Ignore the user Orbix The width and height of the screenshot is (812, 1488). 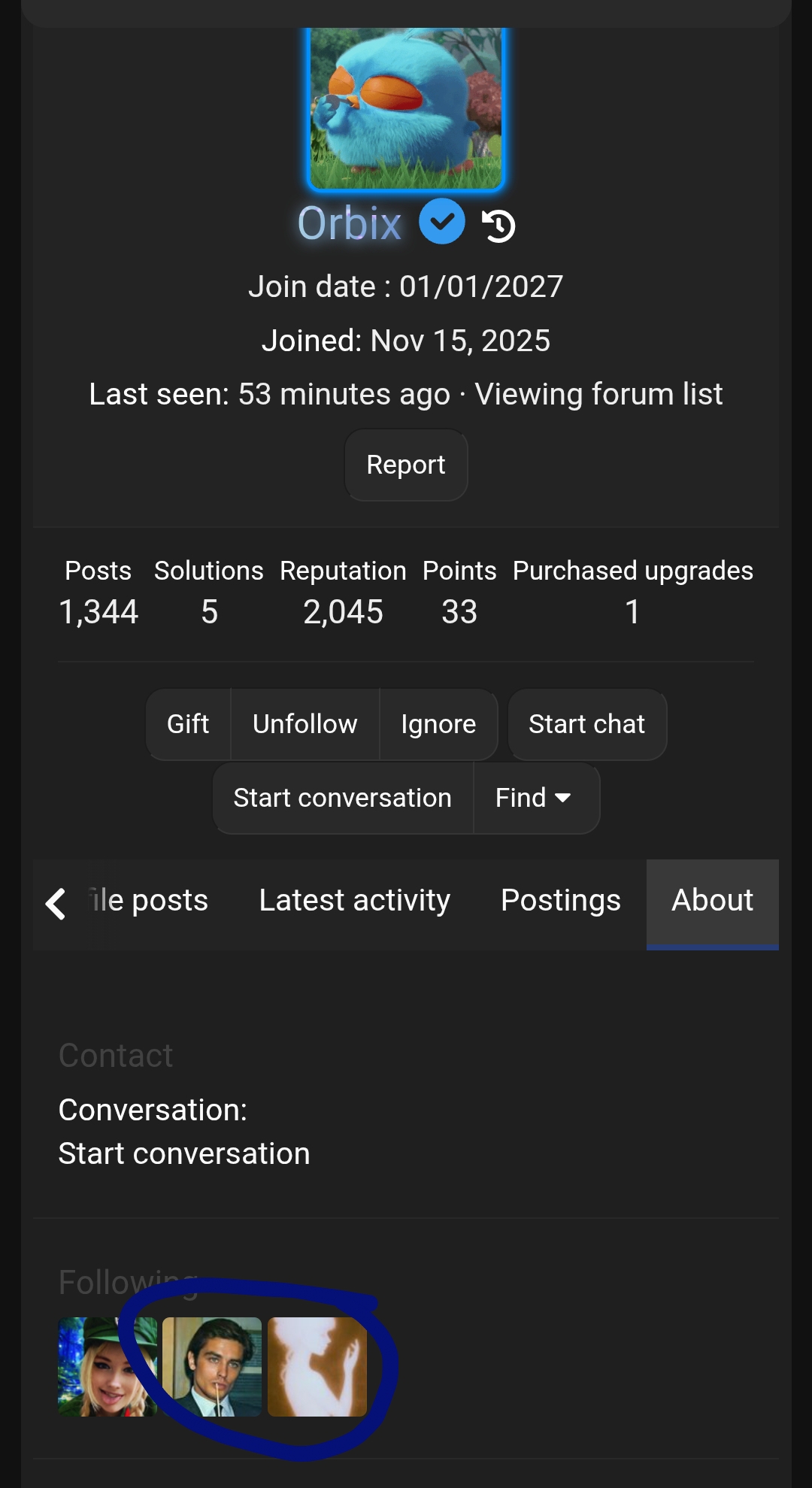[438, 723]
